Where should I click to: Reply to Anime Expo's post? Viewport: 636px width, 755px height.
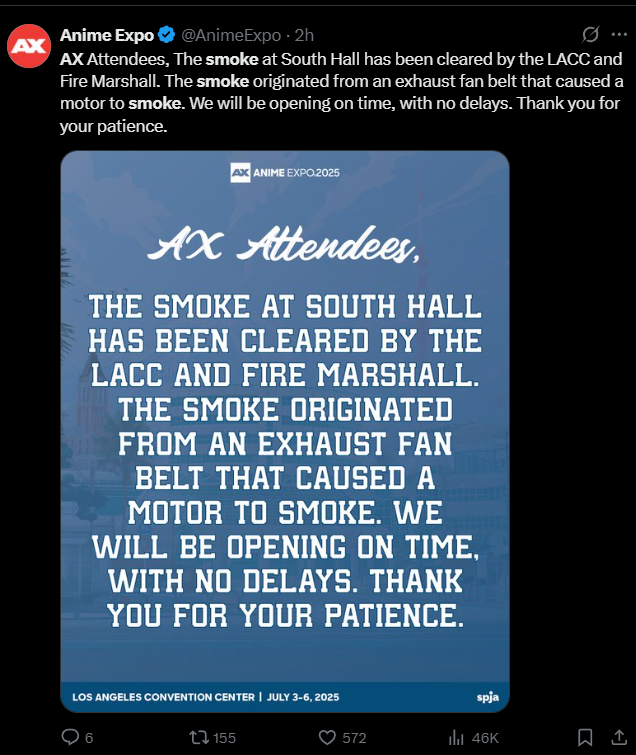pyautogui.click(x=70, y=737)
